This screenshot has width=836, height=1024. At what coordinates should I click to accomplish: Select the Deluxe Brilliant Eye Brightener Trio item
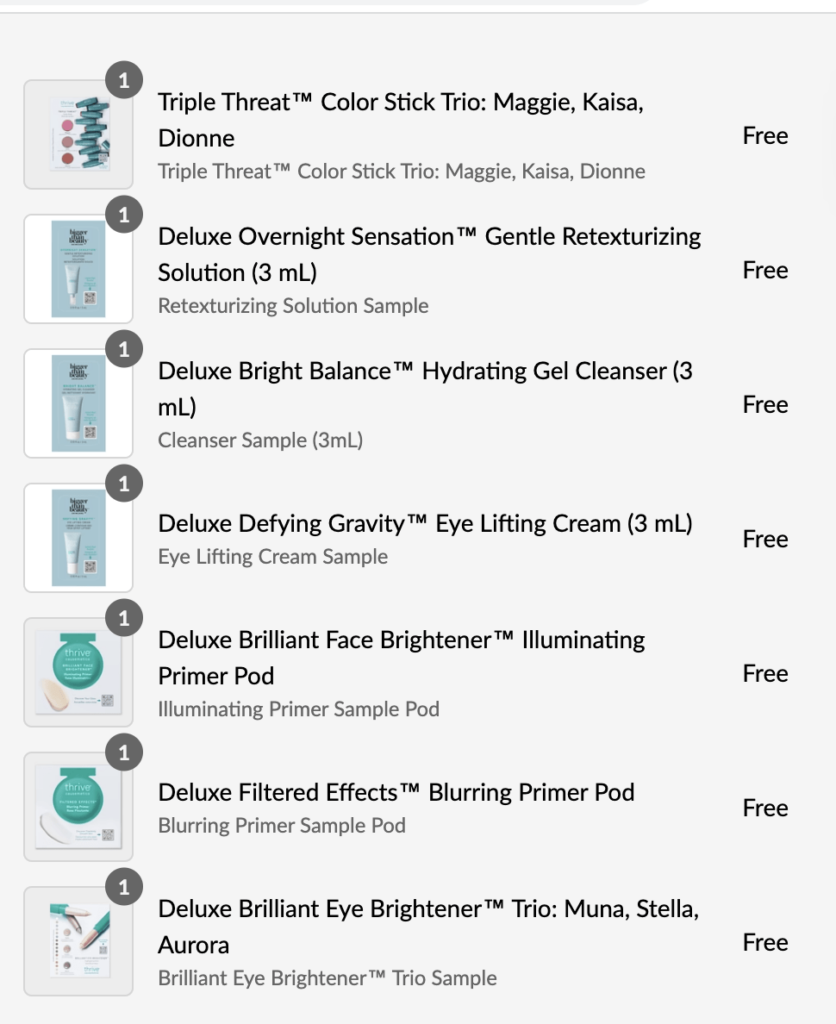428,926
